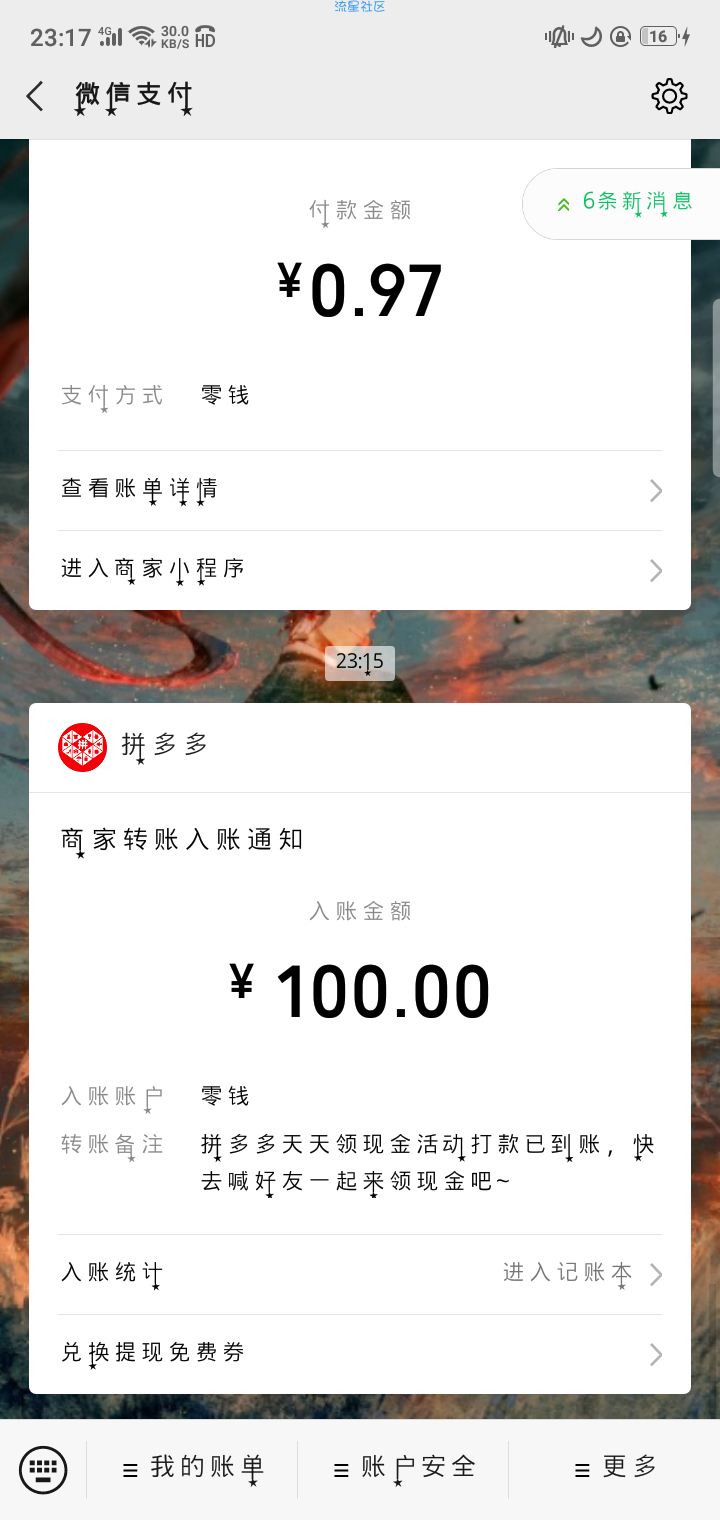720x1520 pixels.
Task: Open 进入商家小程序
Action: click(360, 570)
